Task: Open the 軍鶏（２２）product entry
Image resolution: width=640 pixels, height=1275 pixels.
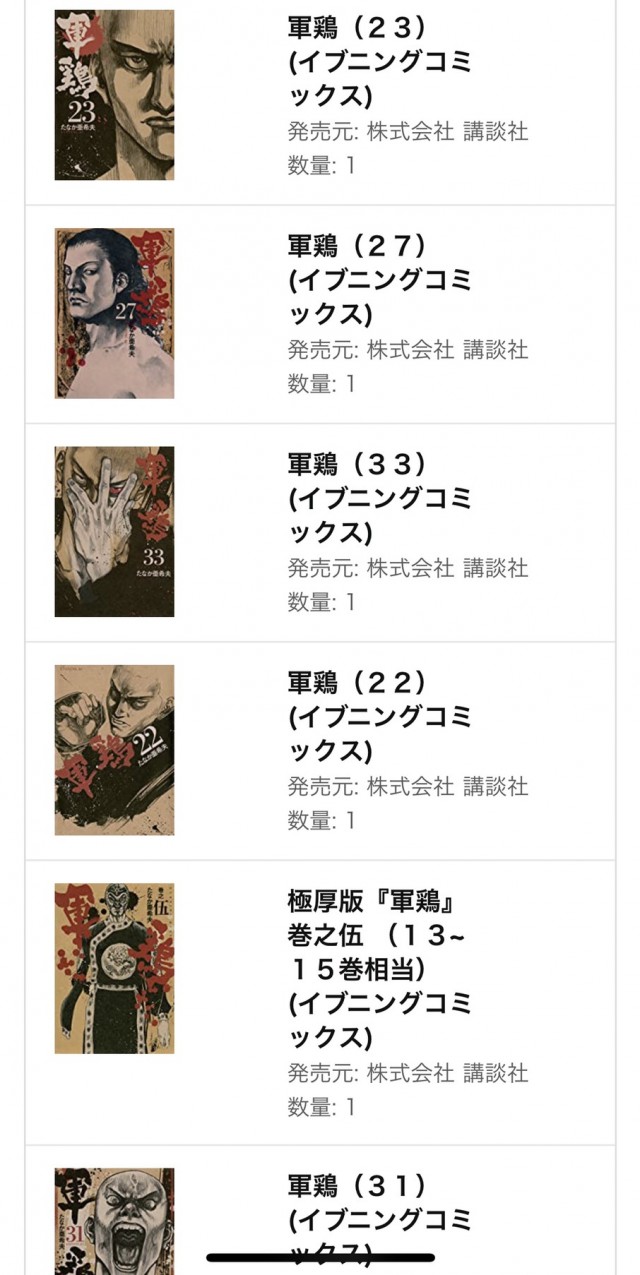Action: [378, 716]
